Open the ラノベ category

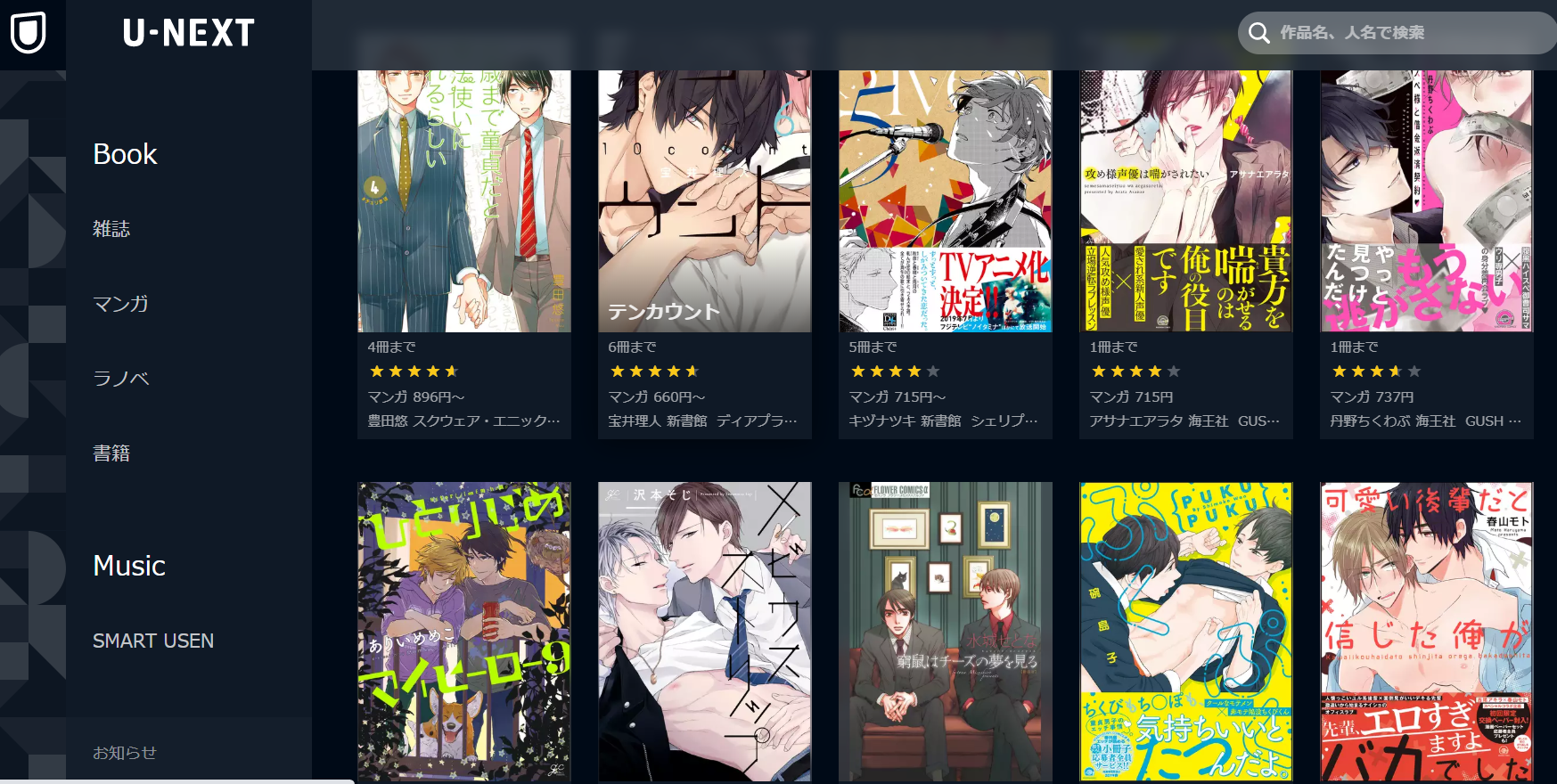(120, 379)
